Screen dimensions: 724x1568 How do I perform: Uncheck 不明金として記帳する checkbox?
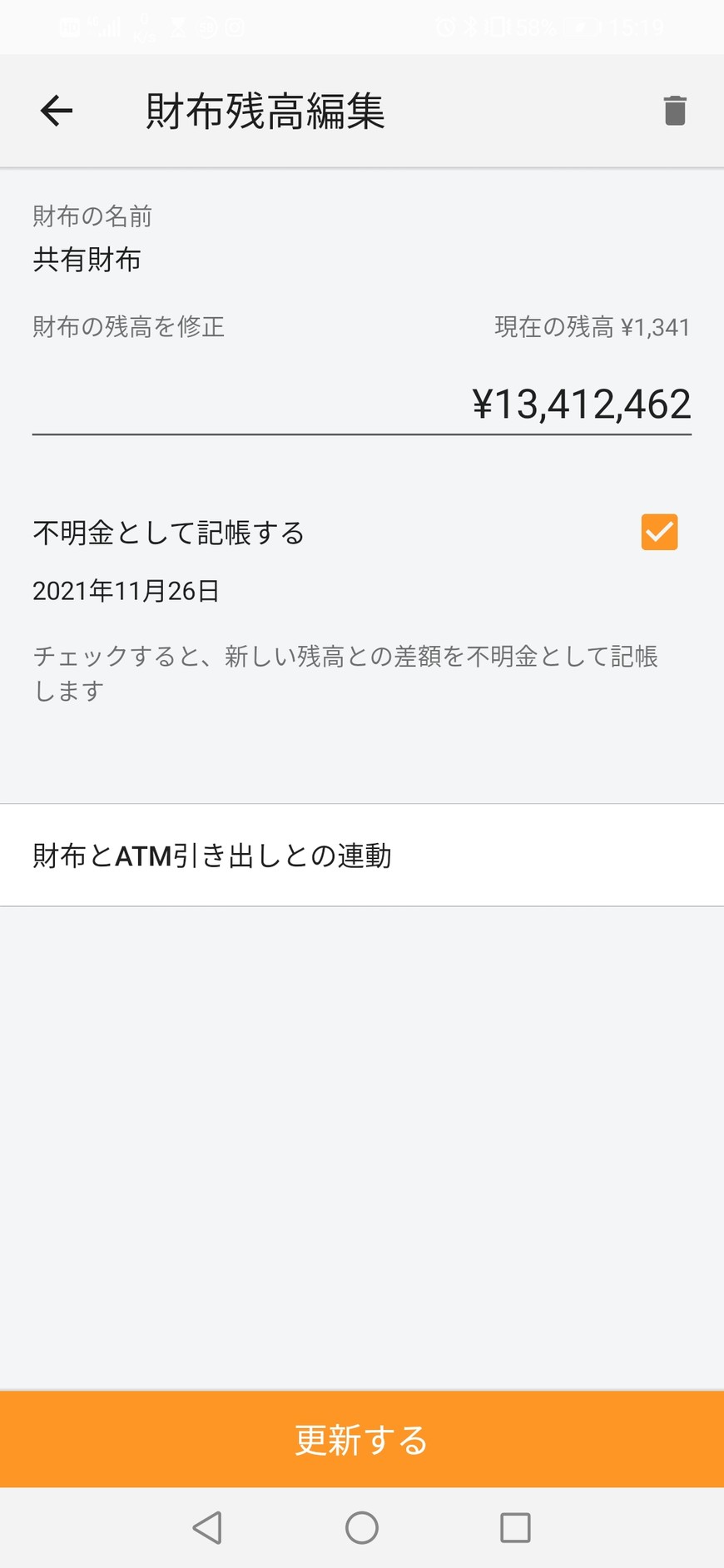(x=659, y=532)
